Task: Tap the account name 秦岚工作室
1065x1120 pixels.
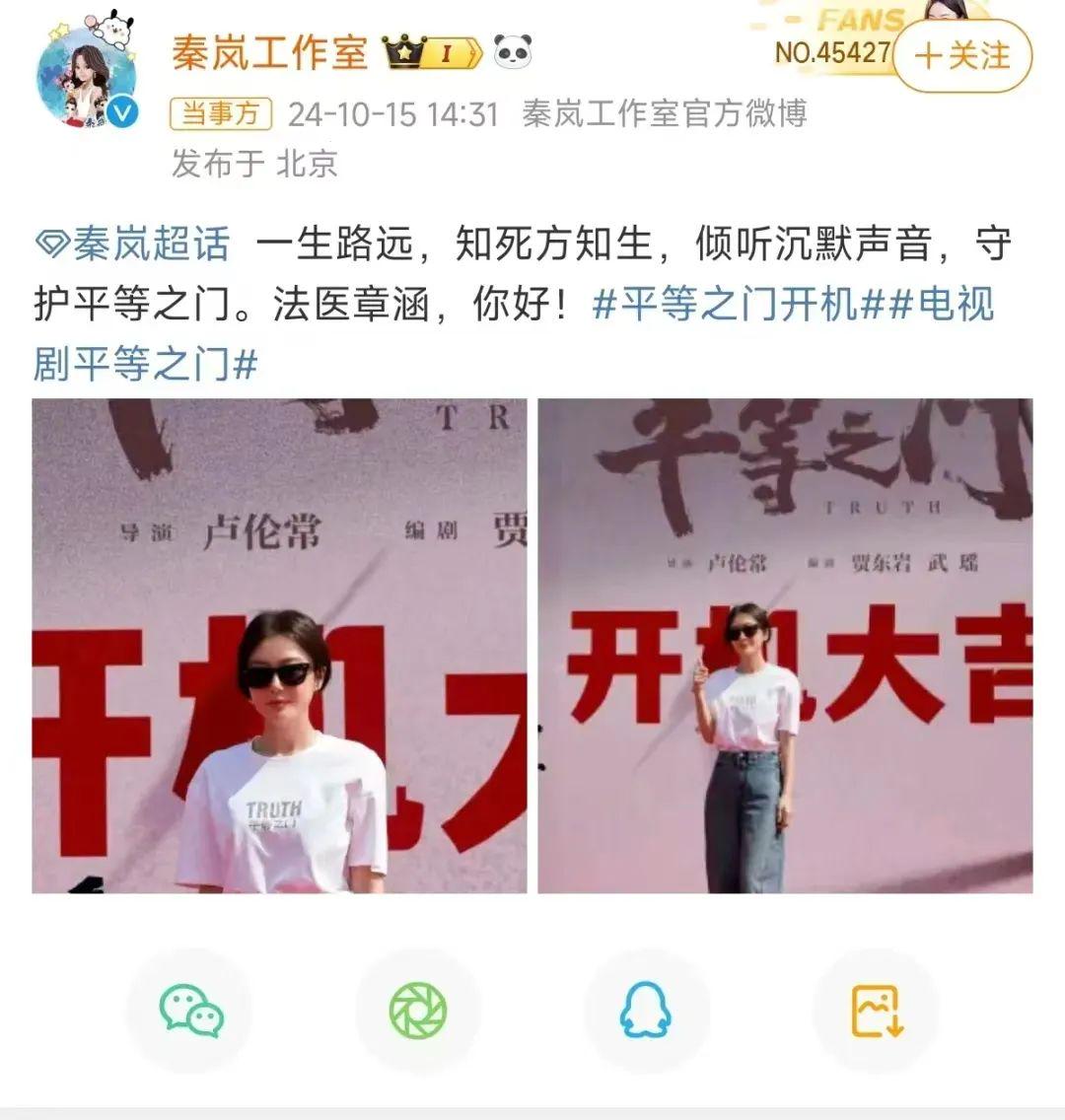Action: point(268,51)
